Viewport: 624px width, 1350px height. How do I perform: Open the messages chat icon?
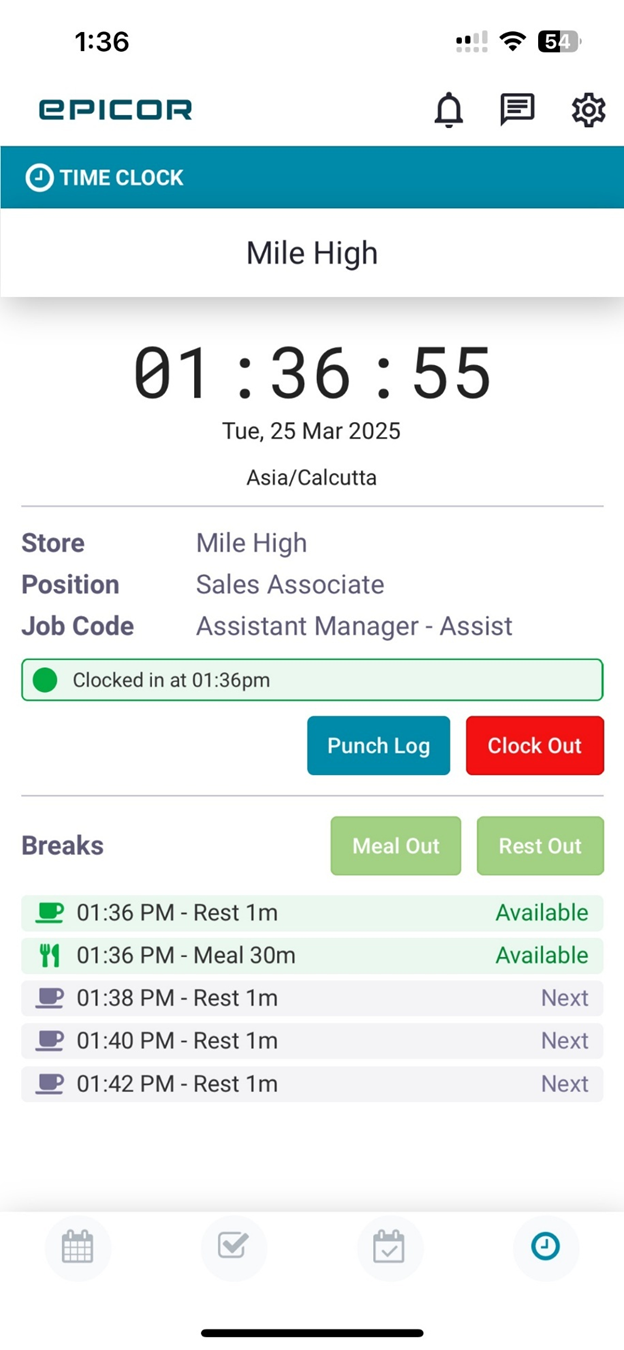click(x=517, y=110)
